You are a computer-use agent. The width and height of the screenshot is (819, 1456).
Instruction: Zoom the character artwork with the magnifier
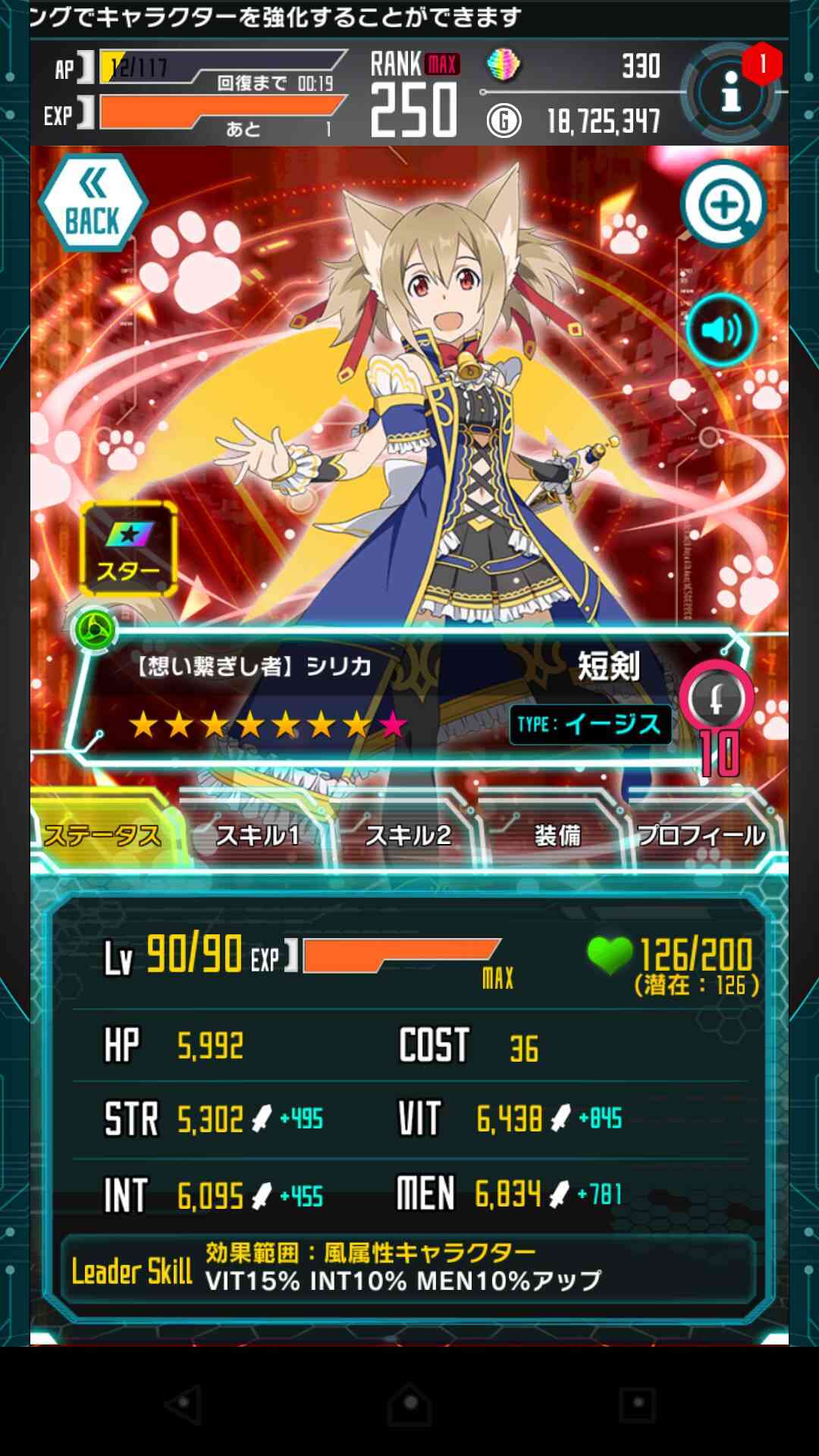(724, 204)
